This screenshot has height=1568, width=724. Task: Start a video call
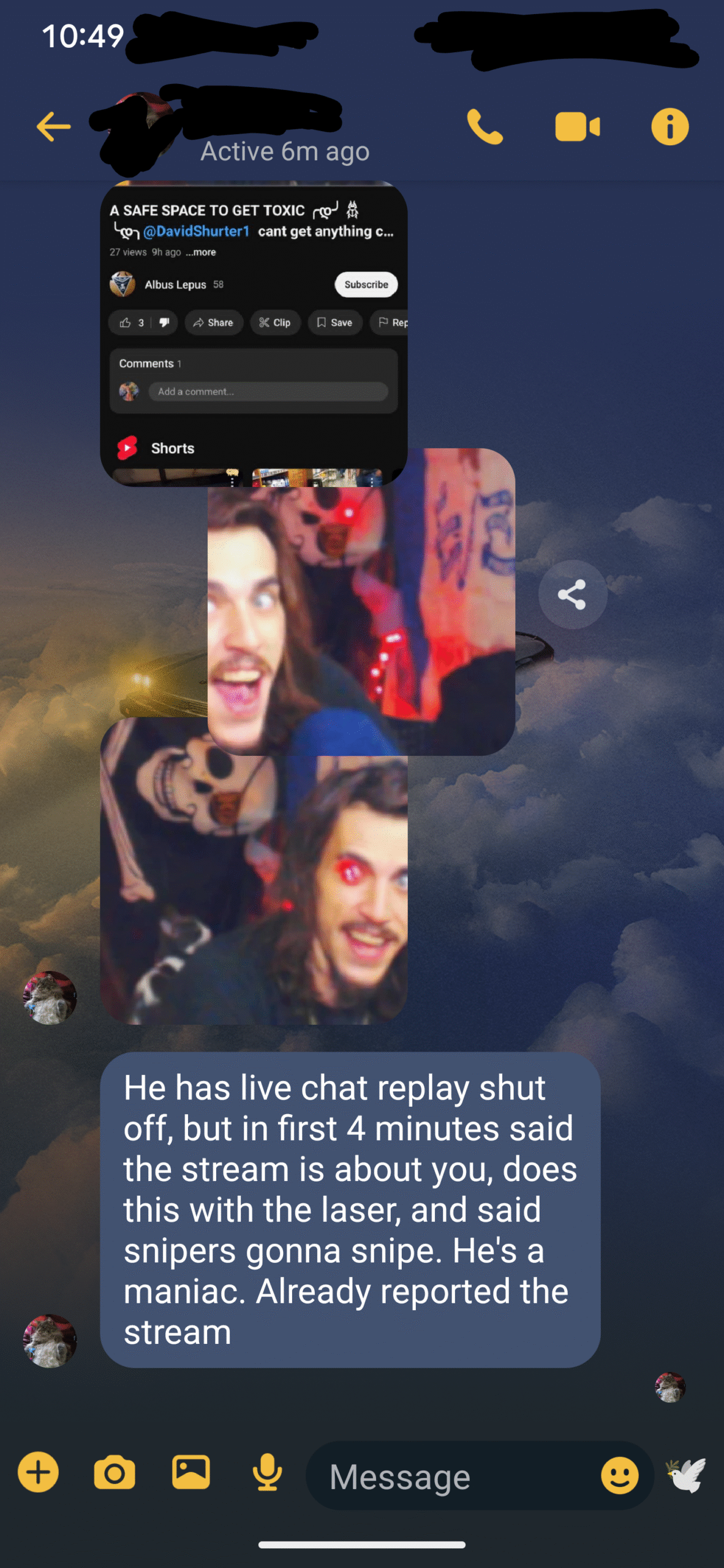(x=577, y=127)
